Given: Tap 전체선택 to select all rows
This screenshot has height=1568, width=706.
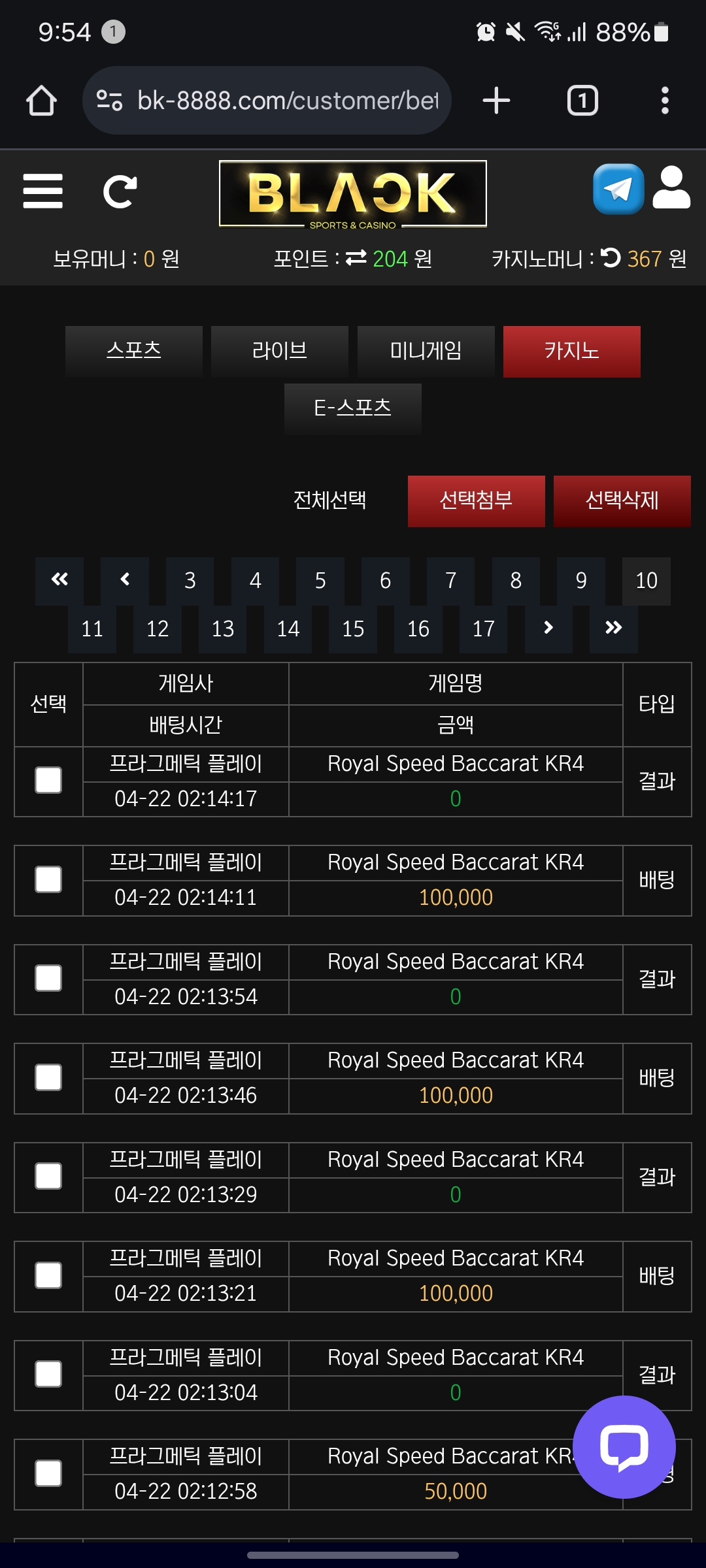Looking at the screenshot, I should tap(330, 500).
